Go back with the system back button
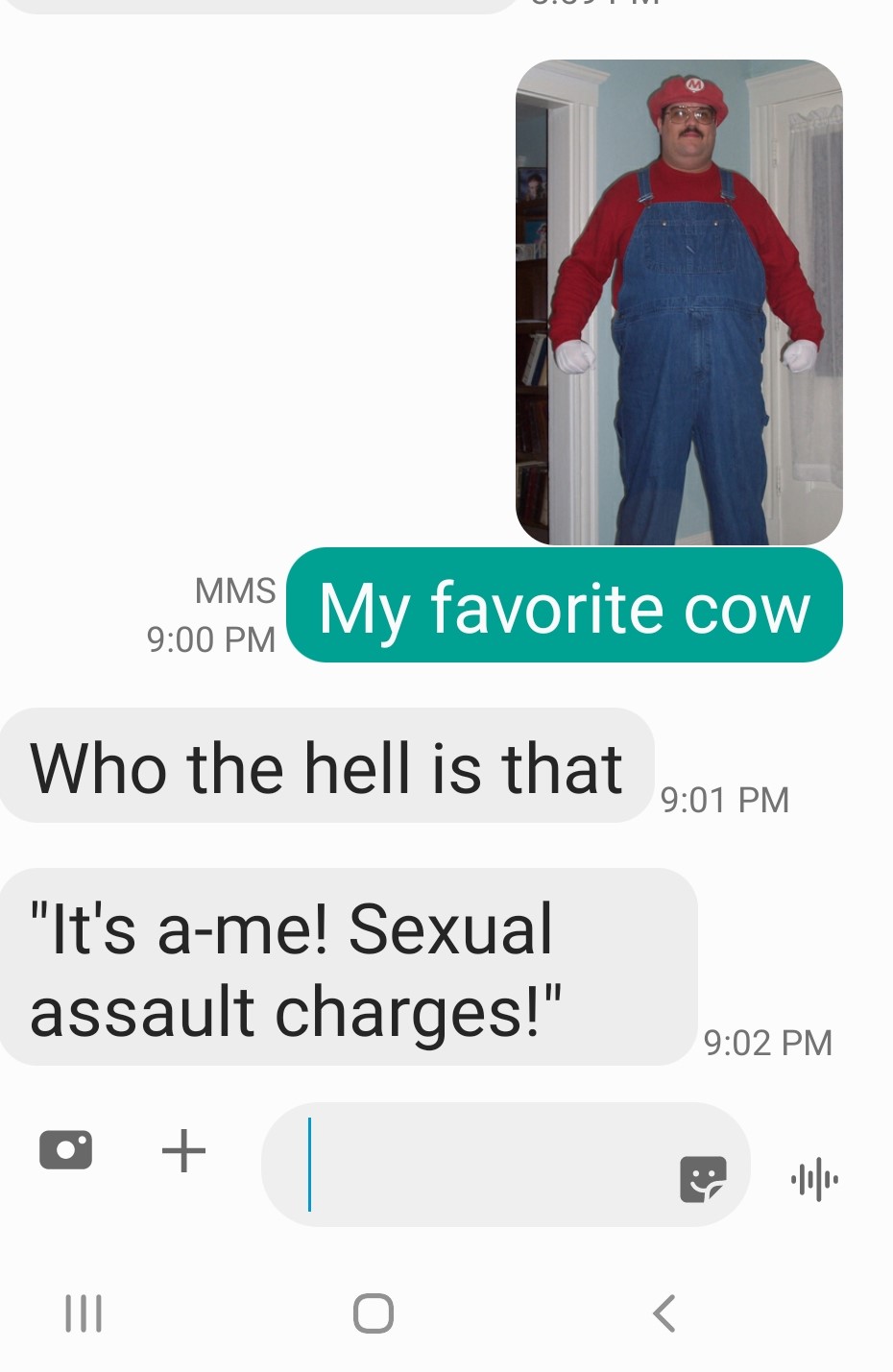This screenshot has height=1372, width=893. (664, 1312)
